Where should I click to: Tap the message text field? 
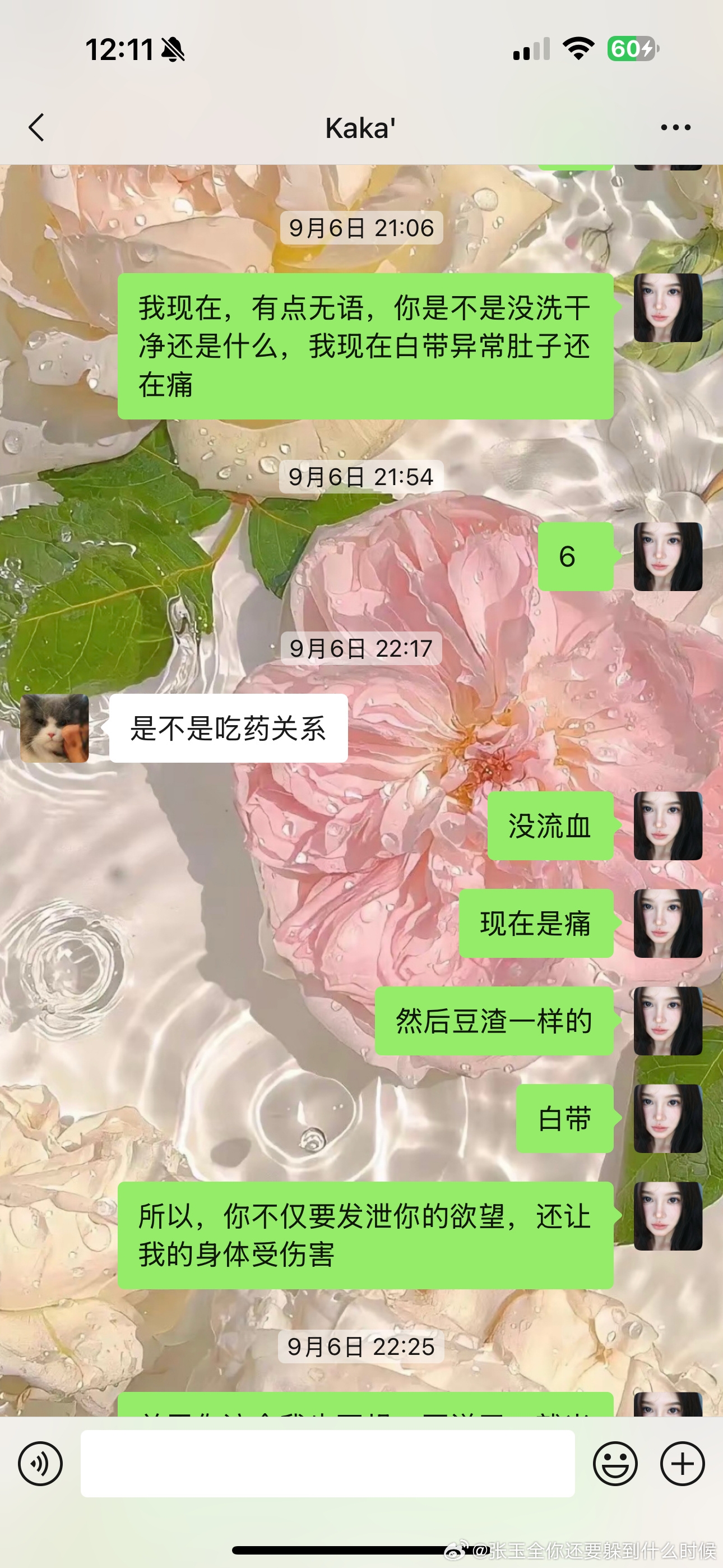327,1463
